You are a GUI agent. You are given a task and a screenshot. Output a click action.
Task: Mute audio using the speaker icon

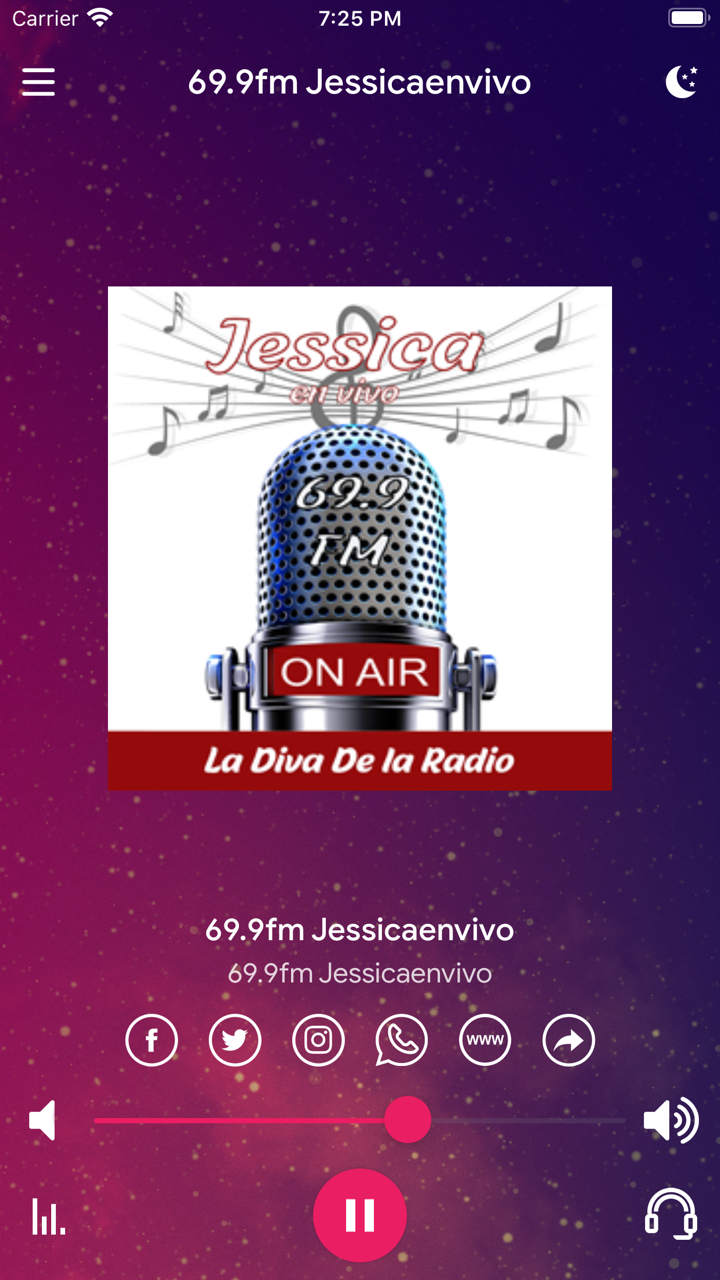click(44, 1120)
